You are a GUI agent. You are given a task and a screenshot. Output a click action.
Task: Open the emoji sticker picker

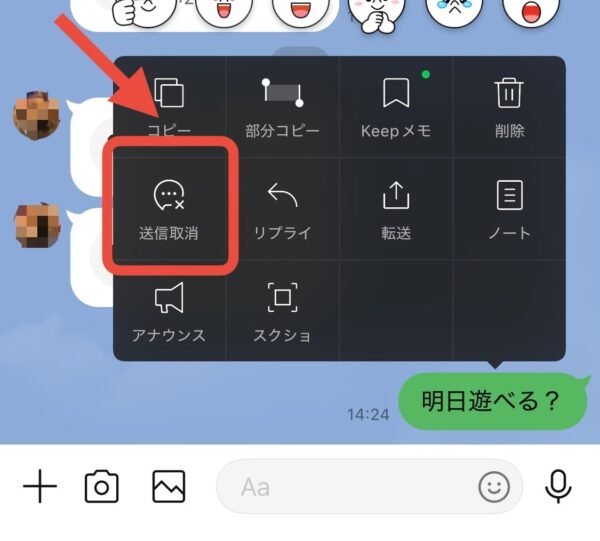pos(492,487)
